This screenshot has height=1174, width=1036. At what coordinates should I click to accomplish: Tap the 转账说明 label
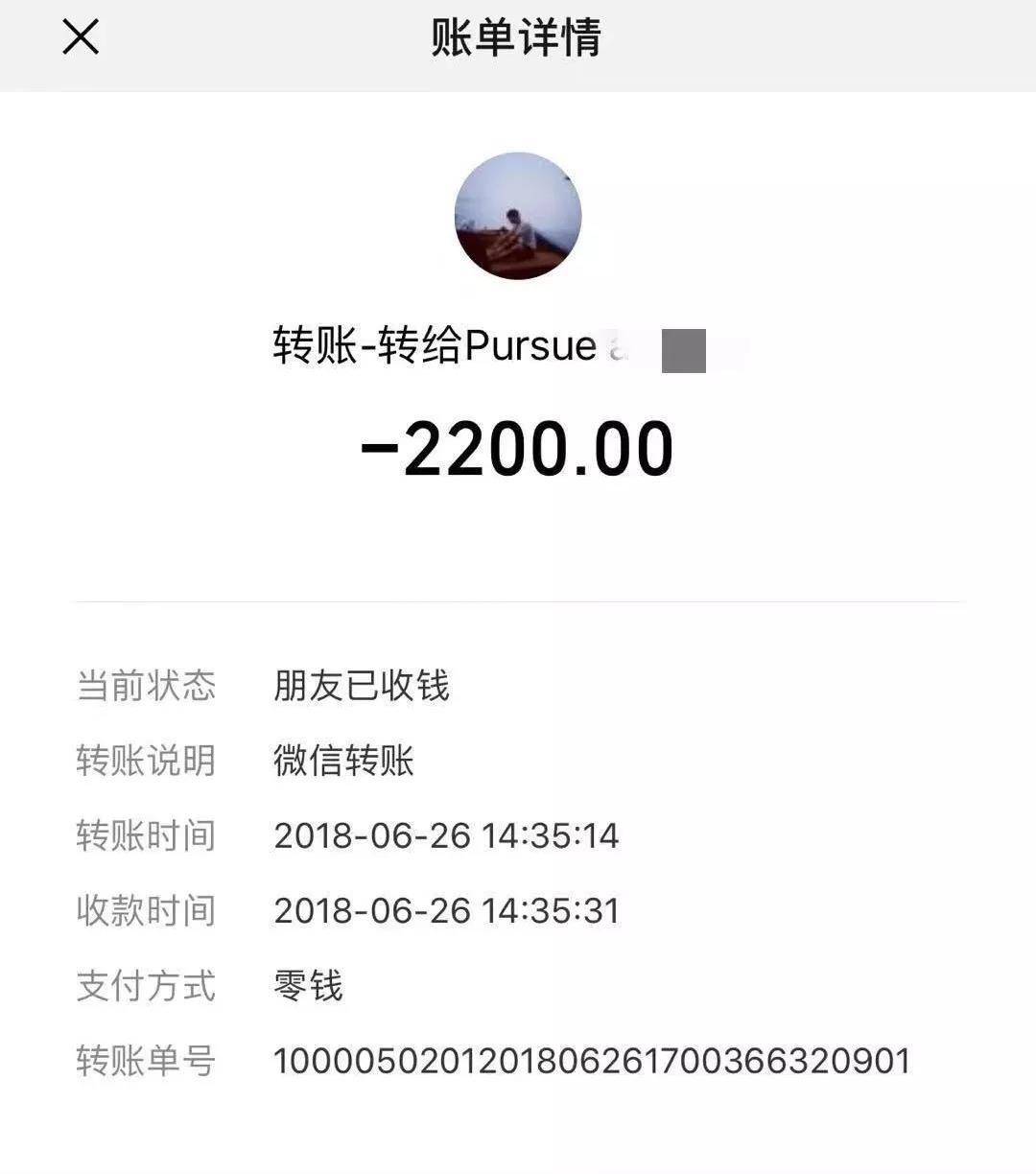coord(148,761)
